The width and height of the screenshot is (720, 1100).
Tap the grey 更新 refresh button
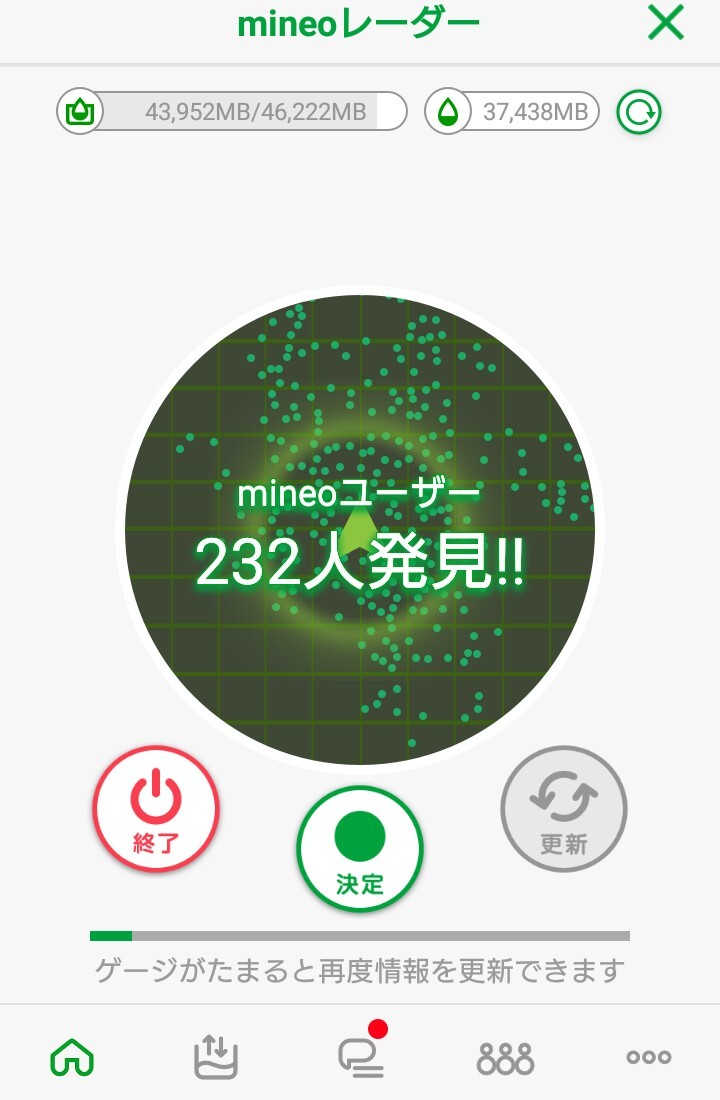(564, 810)
